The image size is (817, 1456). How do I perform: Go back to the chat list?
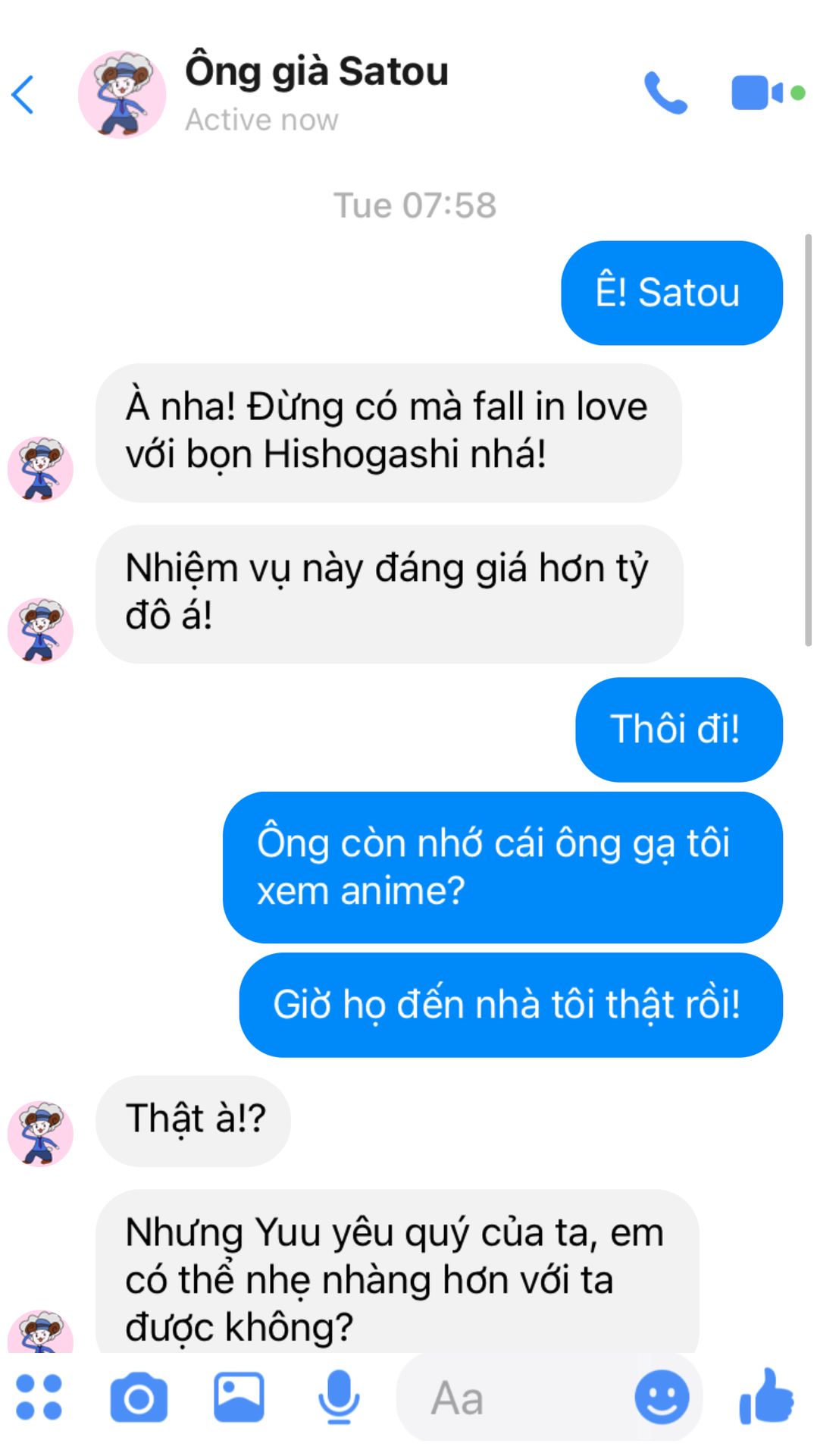tap(23, 95)
